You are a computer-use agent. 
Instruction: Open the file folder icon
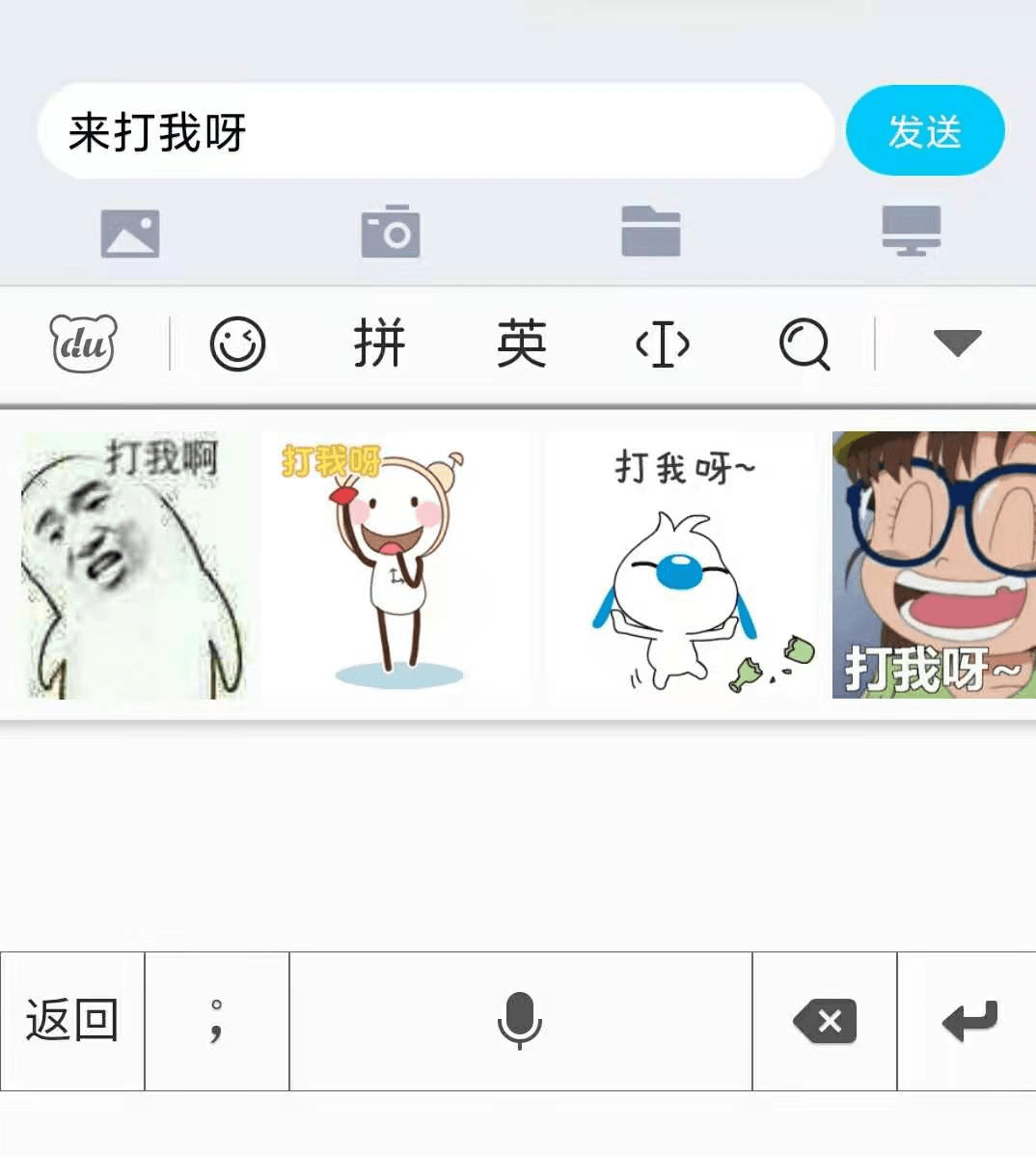[650, 232]
